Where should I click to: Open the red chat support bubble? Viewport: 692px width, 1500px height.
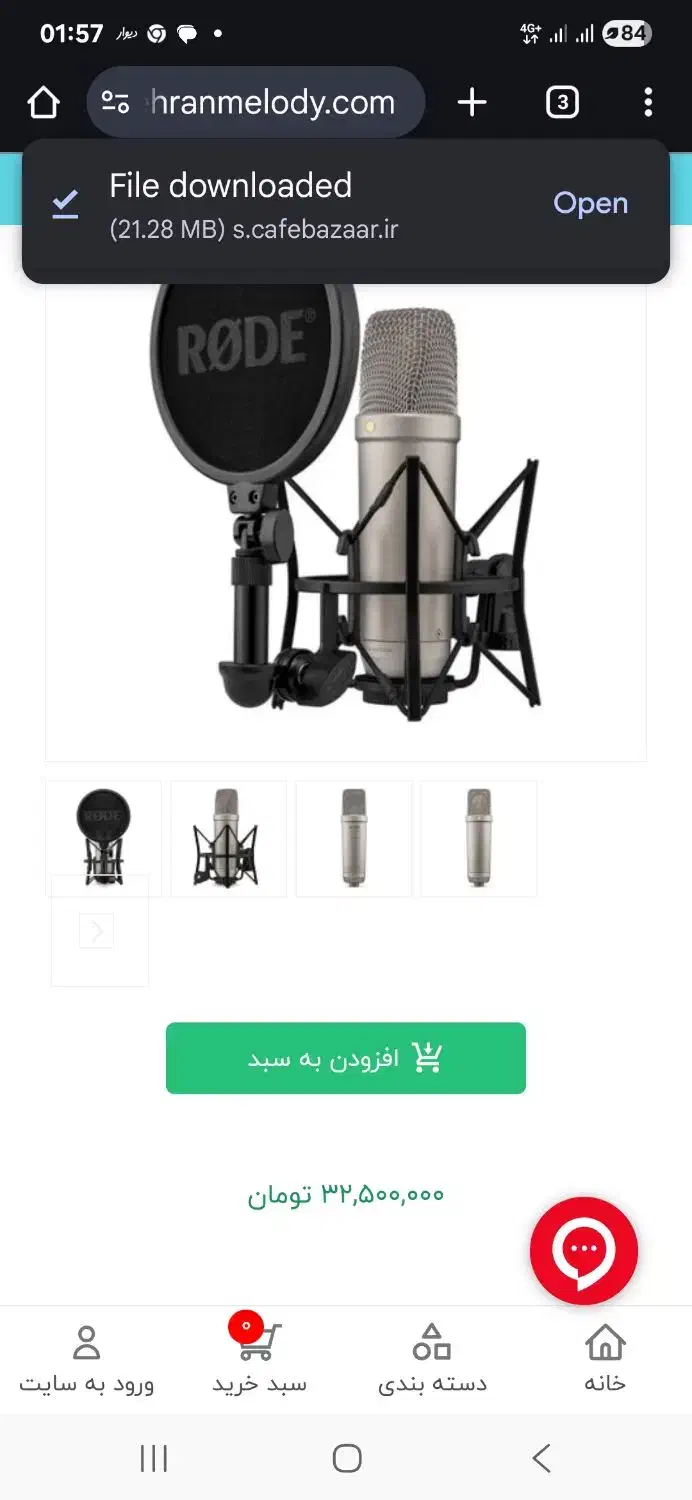[x=583, y=1250]
